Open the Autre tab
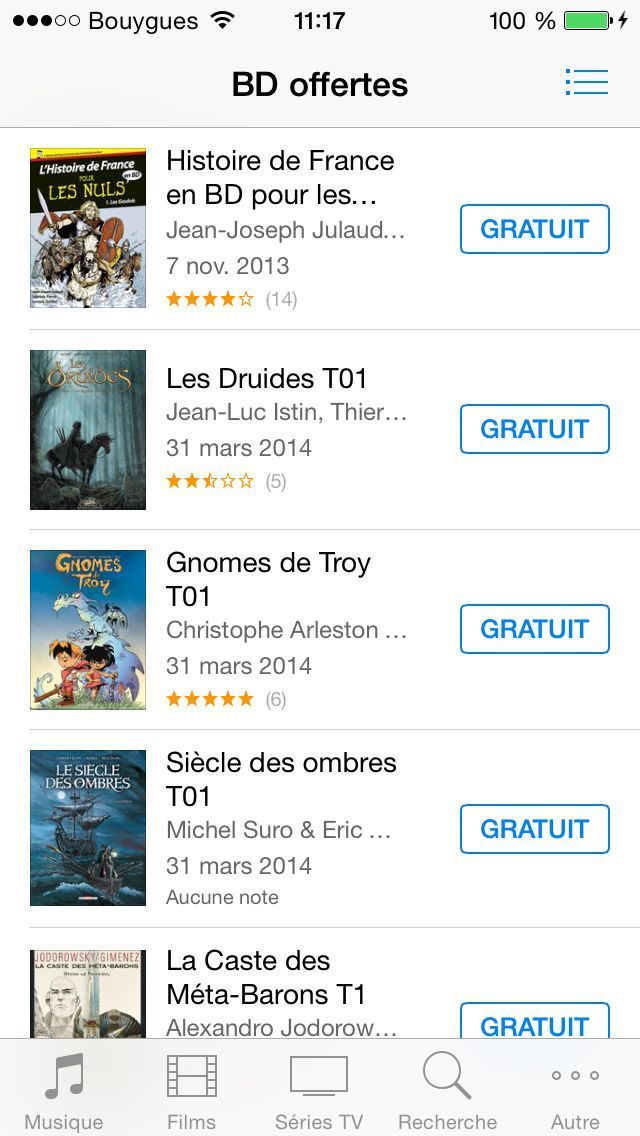The image size is (640, 1136). [x=575, y=1092]
